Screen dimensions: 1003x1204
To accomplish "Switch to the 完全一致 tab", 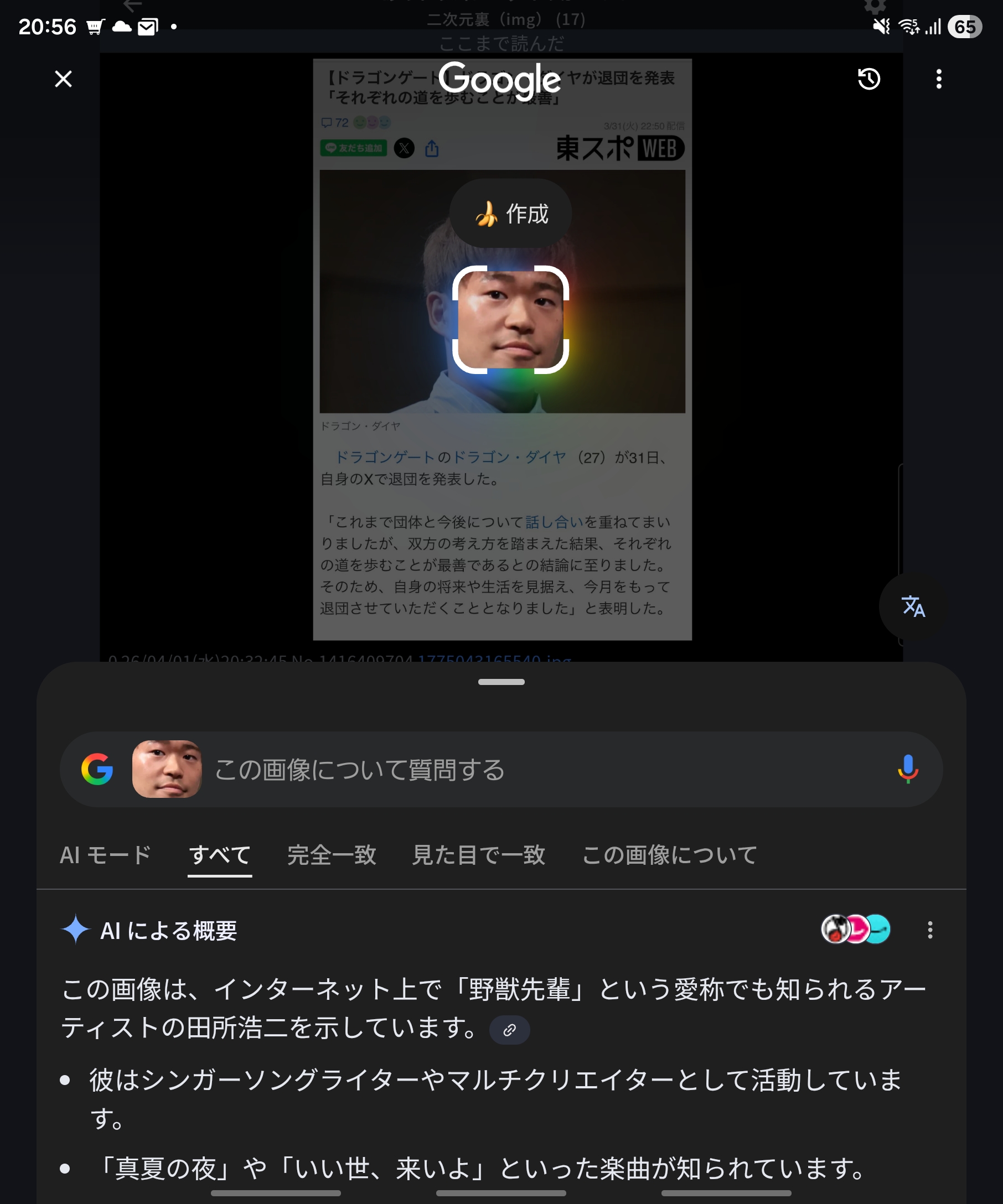I will click(x=332, y=855).
